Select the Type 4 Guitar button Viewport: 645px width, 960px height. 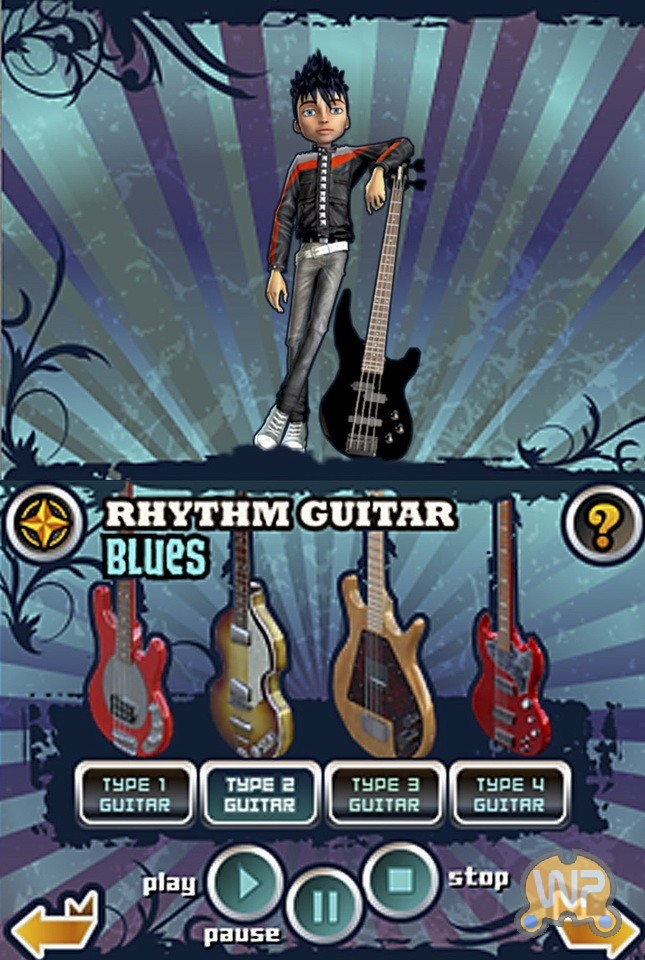510,794
